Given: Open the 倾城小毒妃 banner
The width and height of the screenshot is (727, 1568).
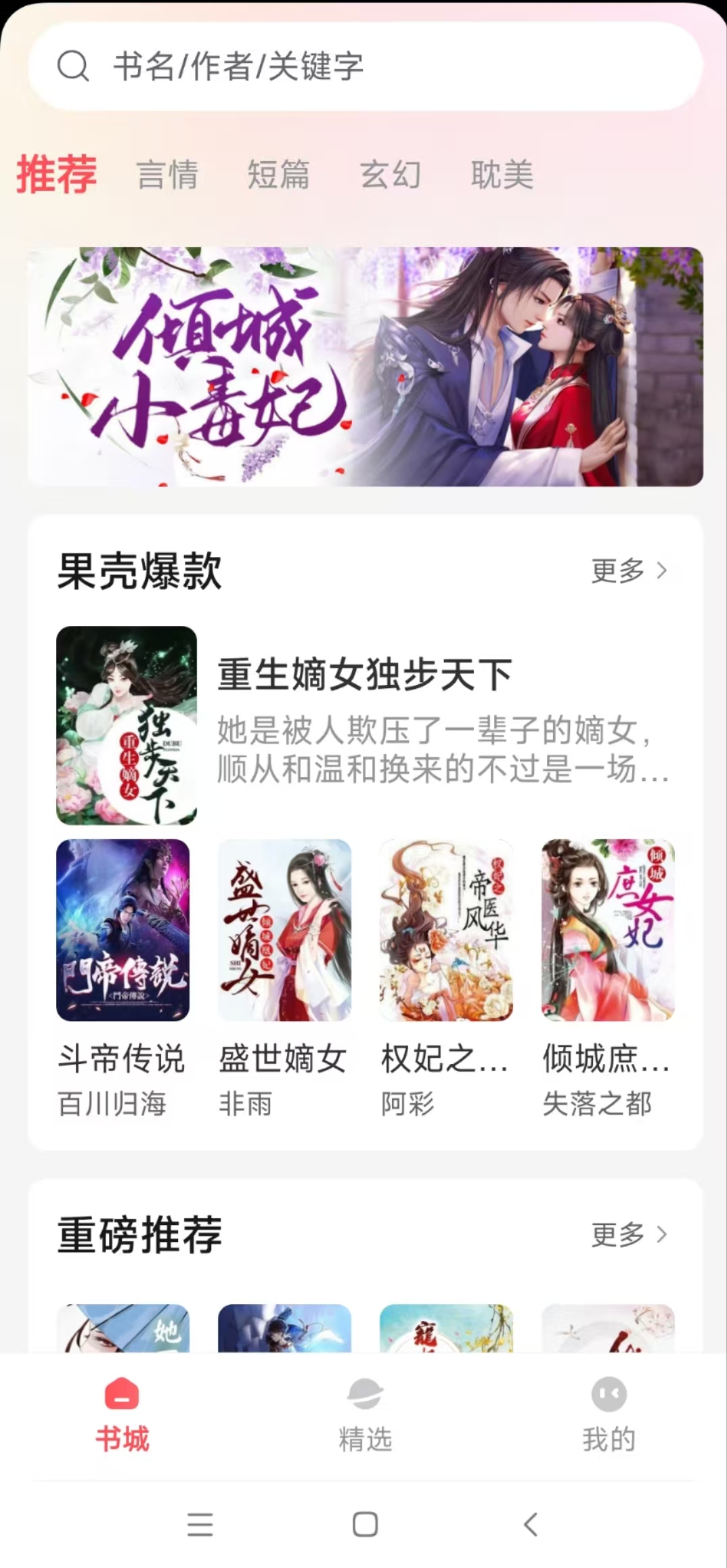Looking at the screenshot, I should click(366, 366).
